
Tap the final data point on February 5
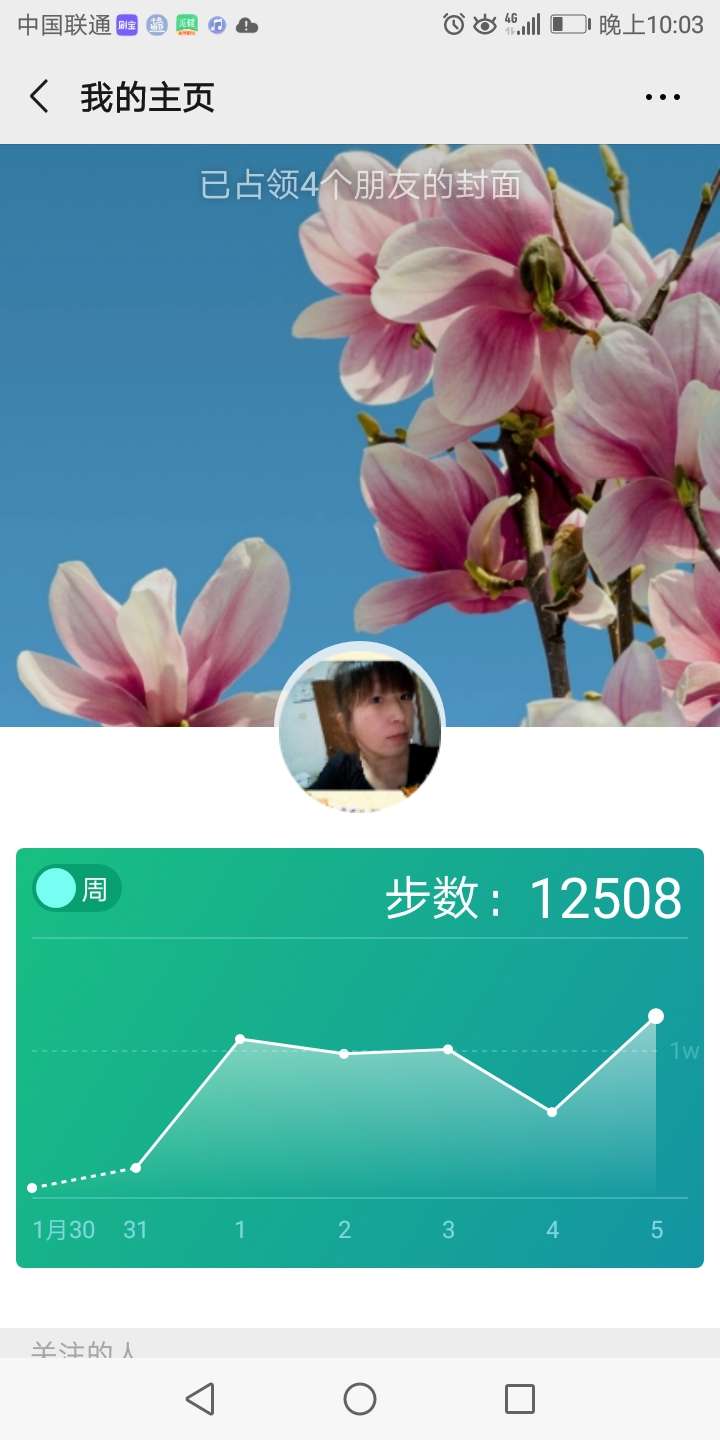[656, 1016]
